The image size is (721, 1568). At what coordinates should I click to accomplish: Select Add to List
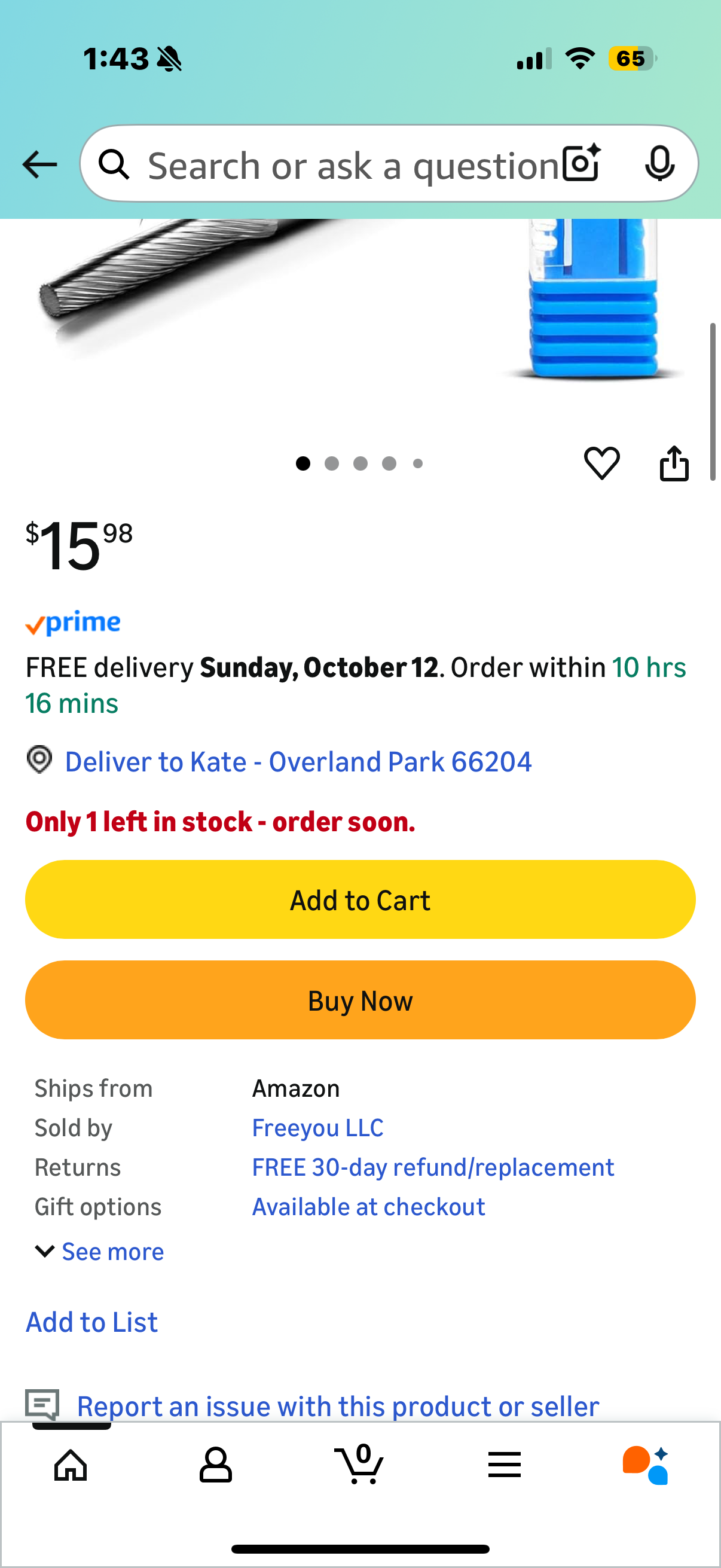[92, 1322]
